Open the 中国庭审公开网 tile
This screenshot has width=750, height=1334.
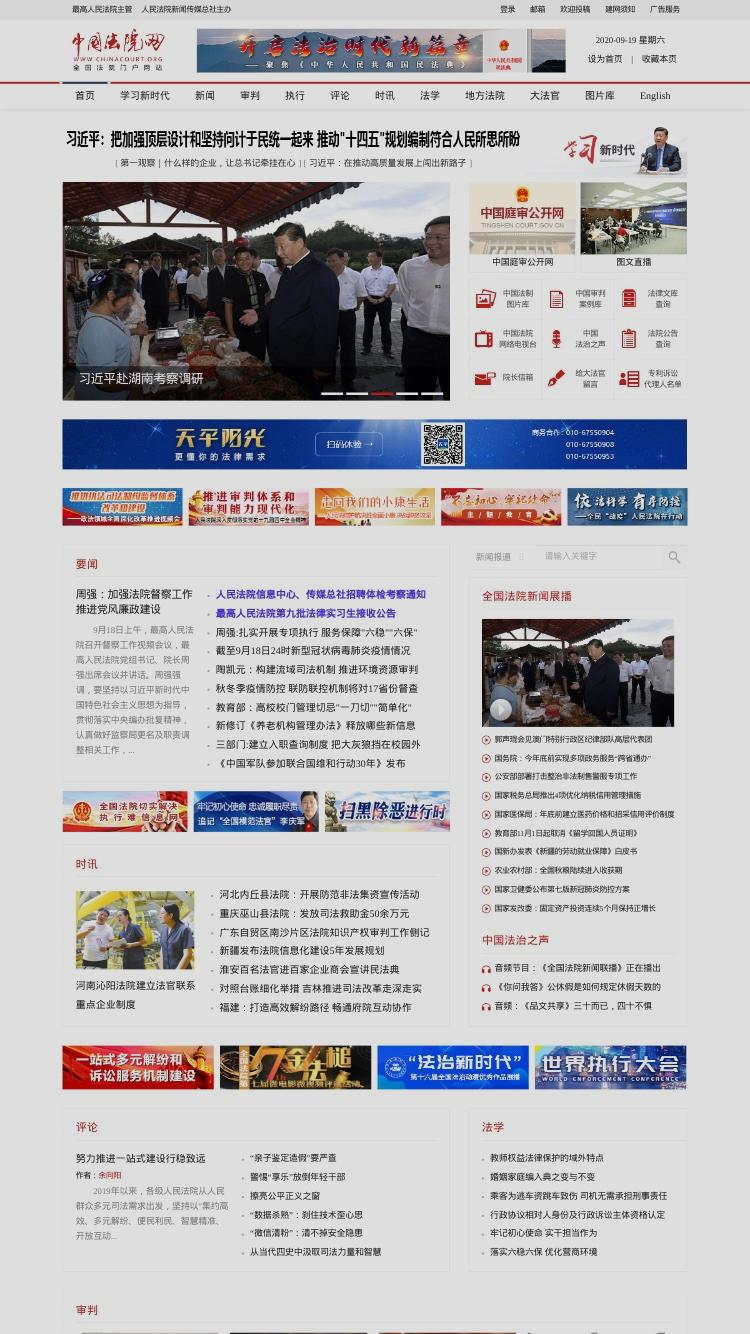click(x=522, y=227)
